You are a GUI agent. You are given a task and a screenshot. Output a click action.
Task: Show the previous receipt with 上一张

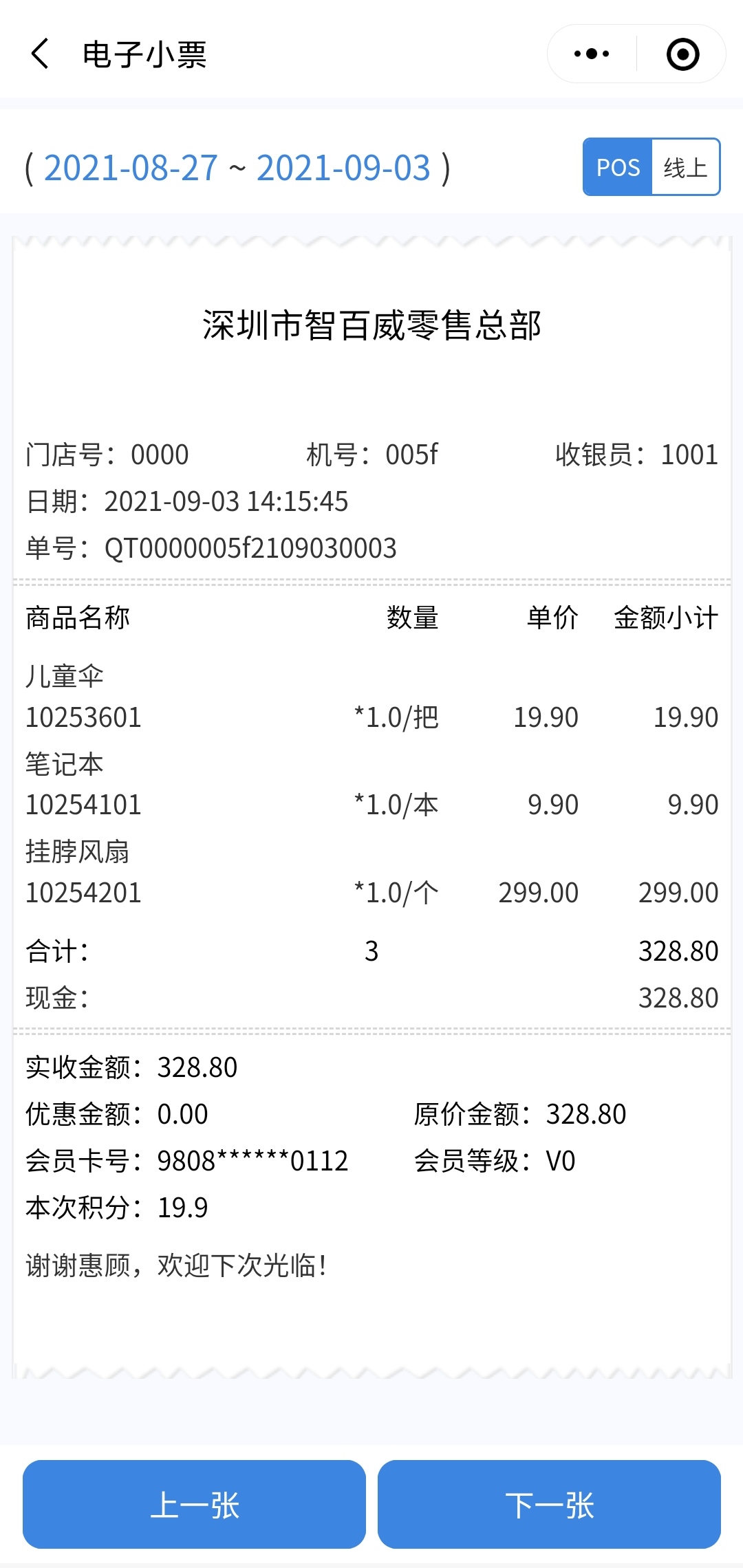click(x=194, y=1504)
